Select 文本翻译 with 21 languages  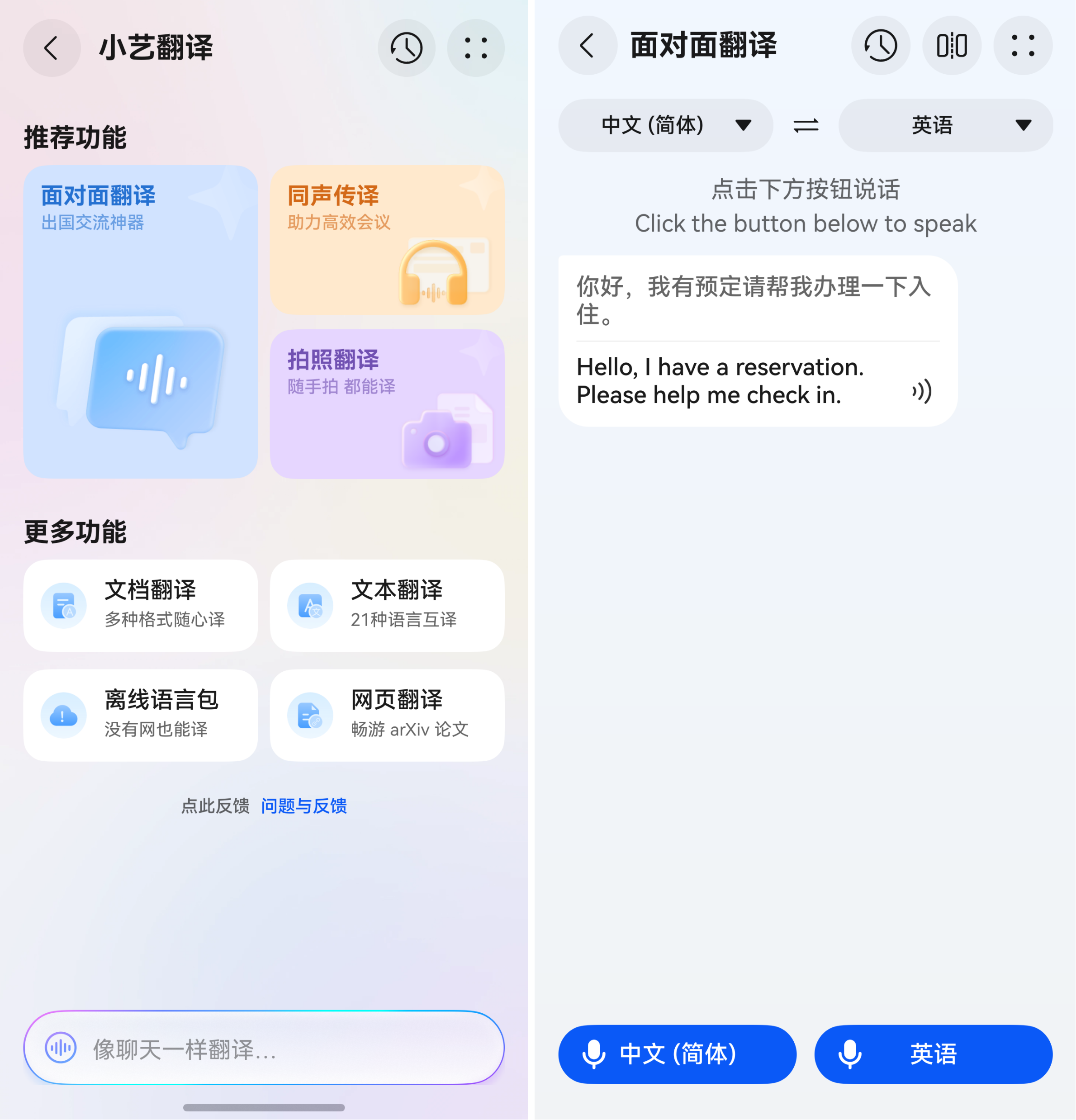pos(387,606)
